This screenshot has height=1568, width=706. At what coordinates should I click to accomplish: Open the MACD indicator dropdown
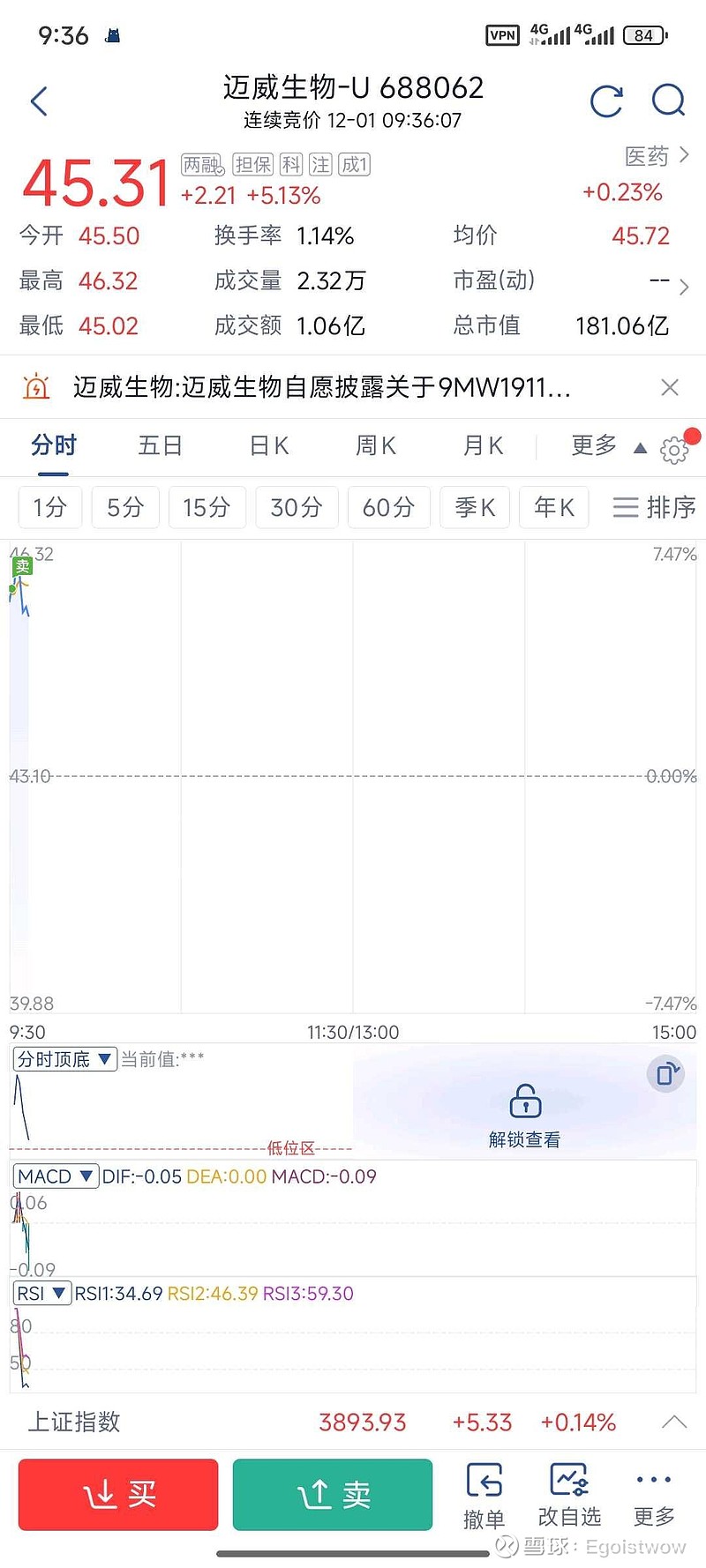[55, 1176]
